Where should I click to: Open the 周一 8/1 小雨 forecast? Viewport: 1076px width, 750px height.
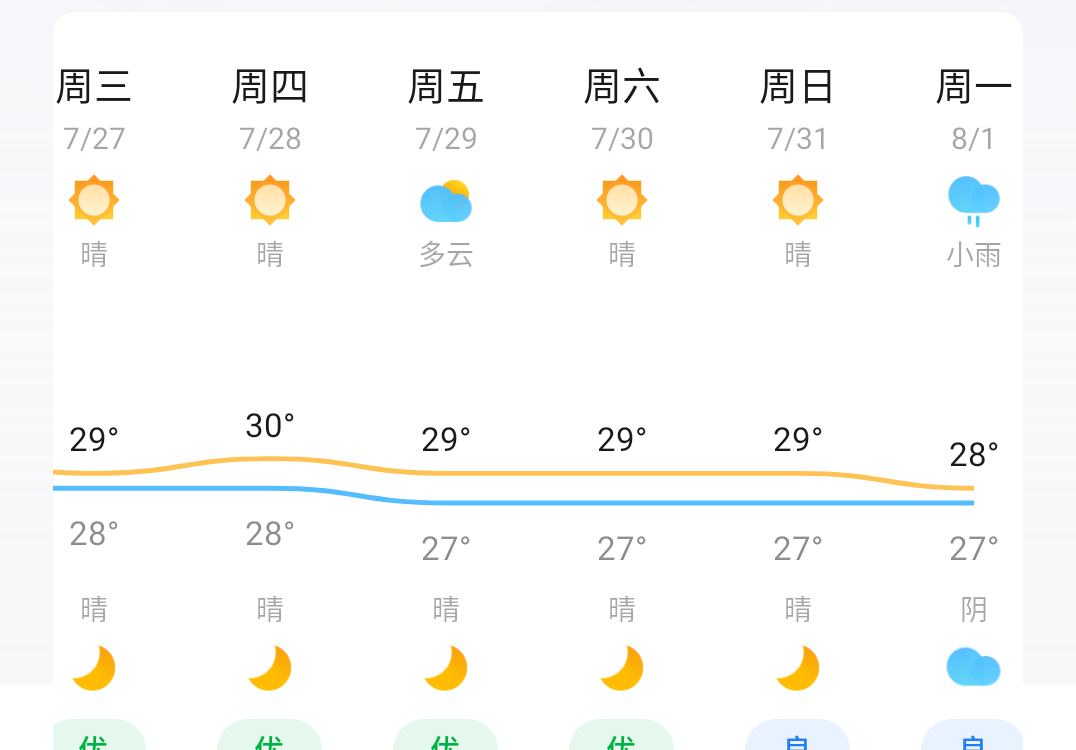(973, 200)
